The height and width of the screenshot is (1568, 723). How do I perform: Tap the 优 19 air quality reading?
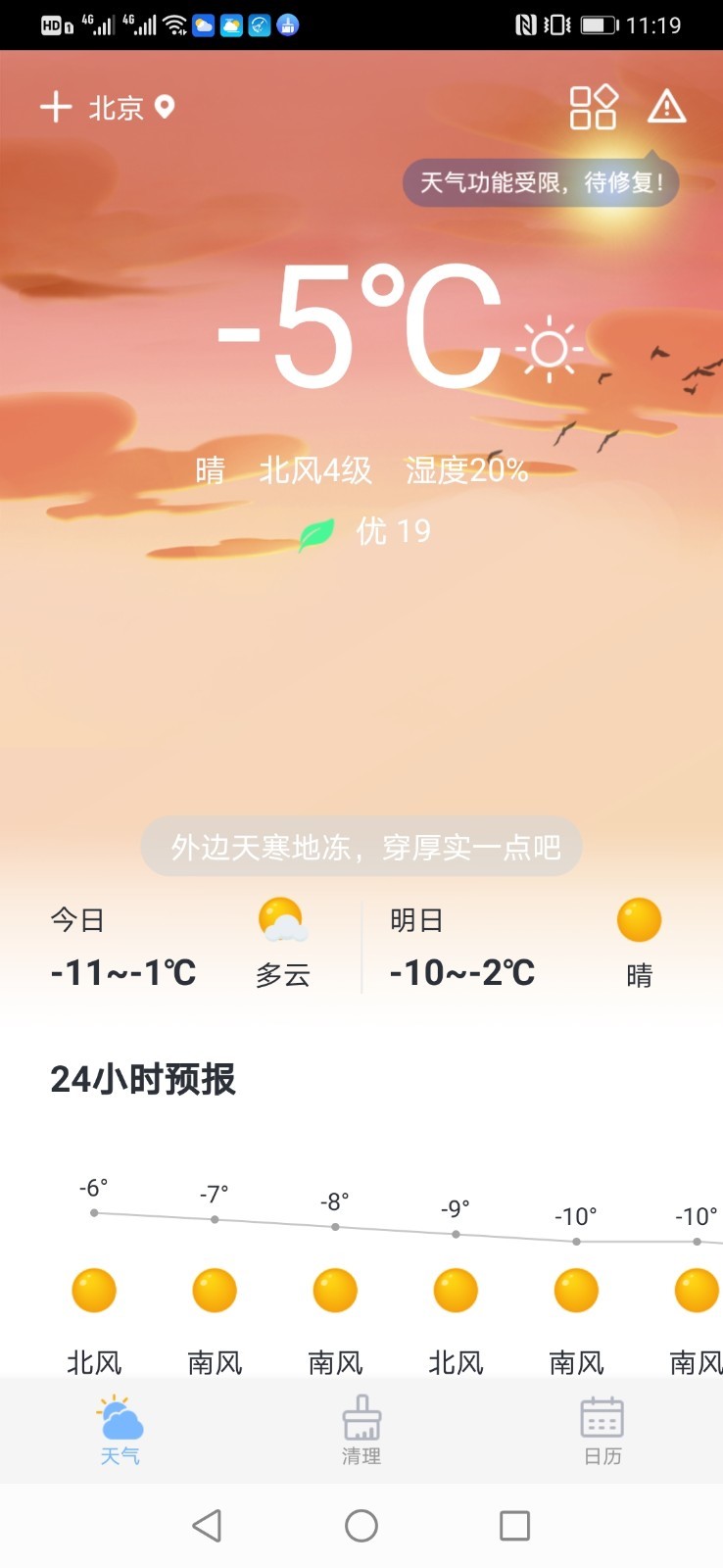coord(390,530)
